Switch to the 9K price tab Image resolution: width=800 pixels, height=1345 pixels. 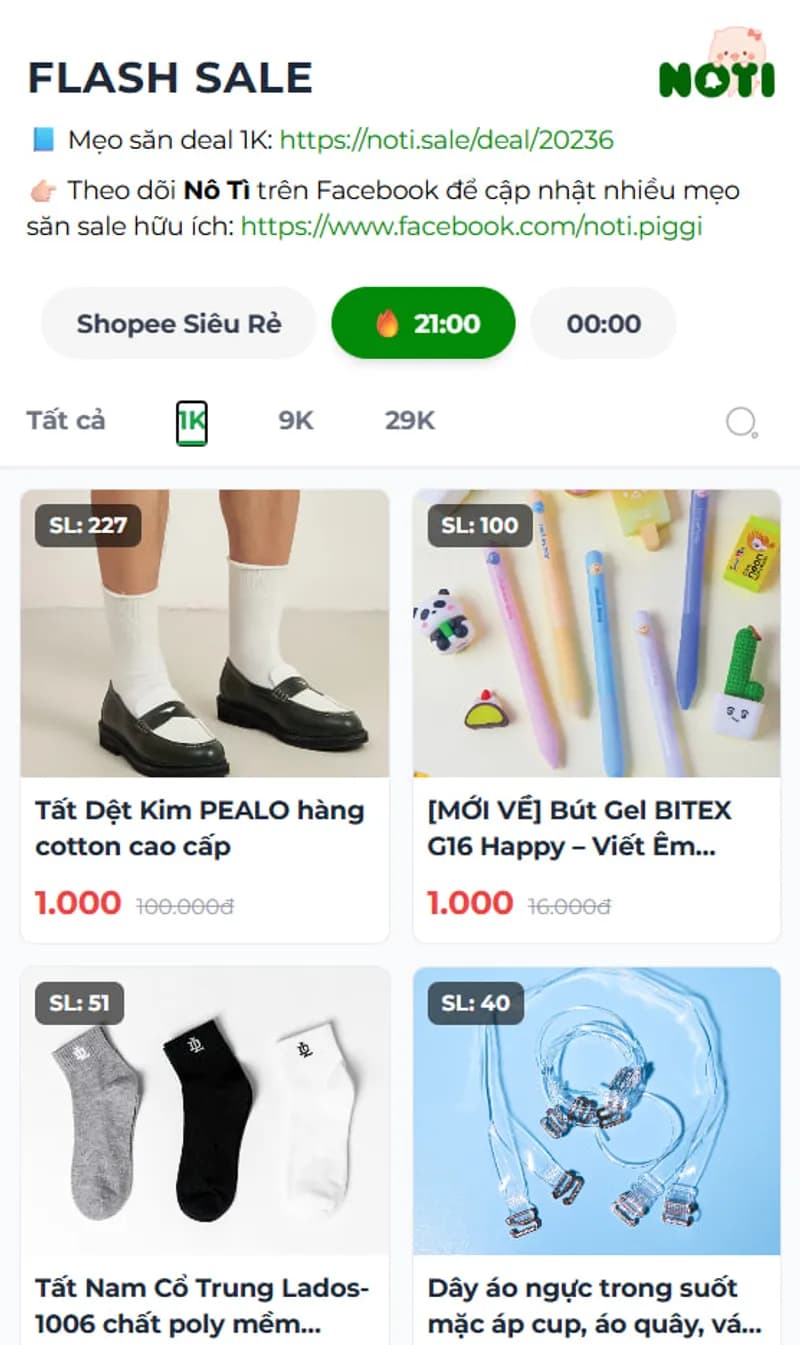[x=296, y=421]
